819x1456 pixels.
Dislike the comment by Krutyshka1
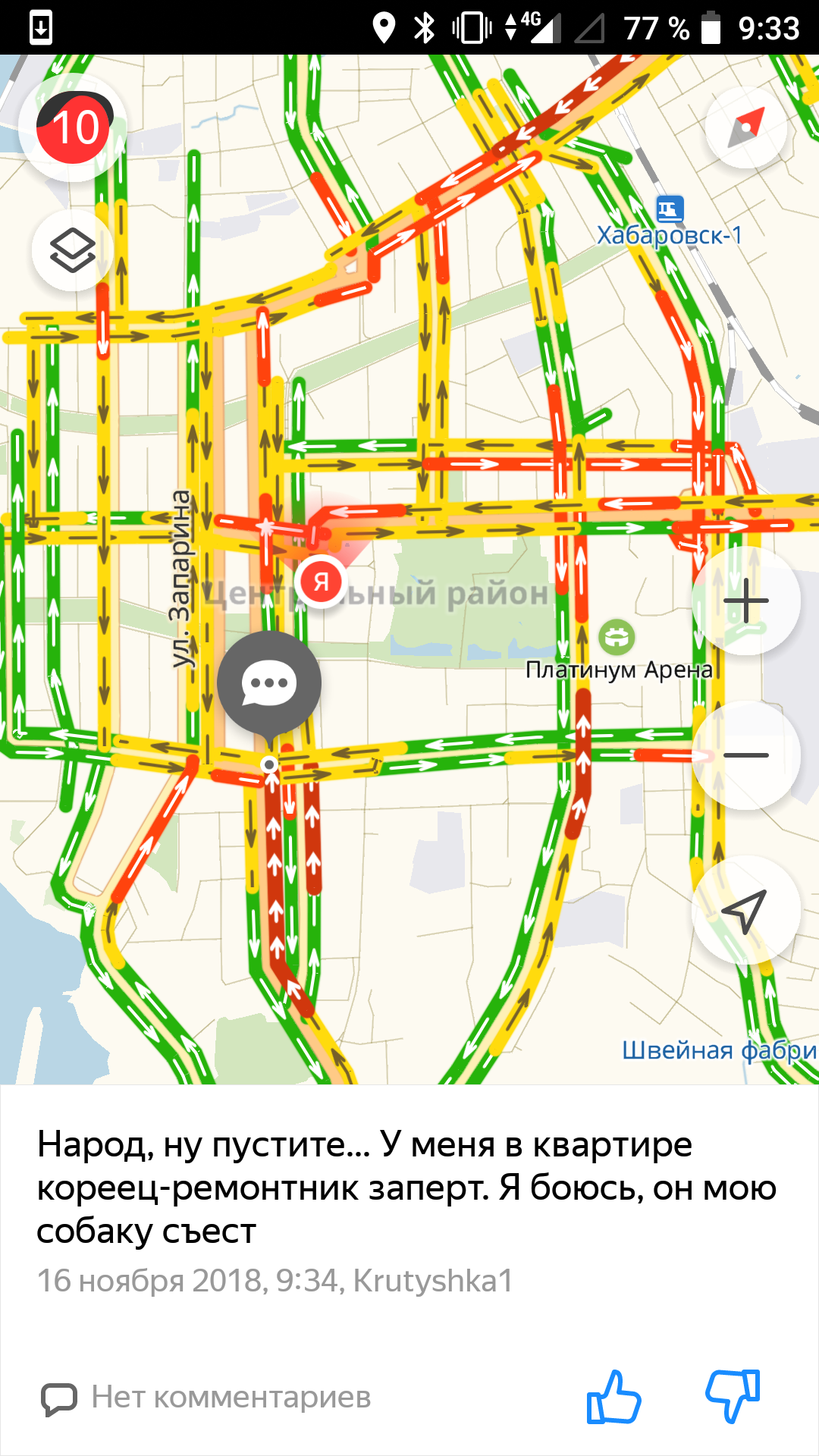(x=733, y=1396)
